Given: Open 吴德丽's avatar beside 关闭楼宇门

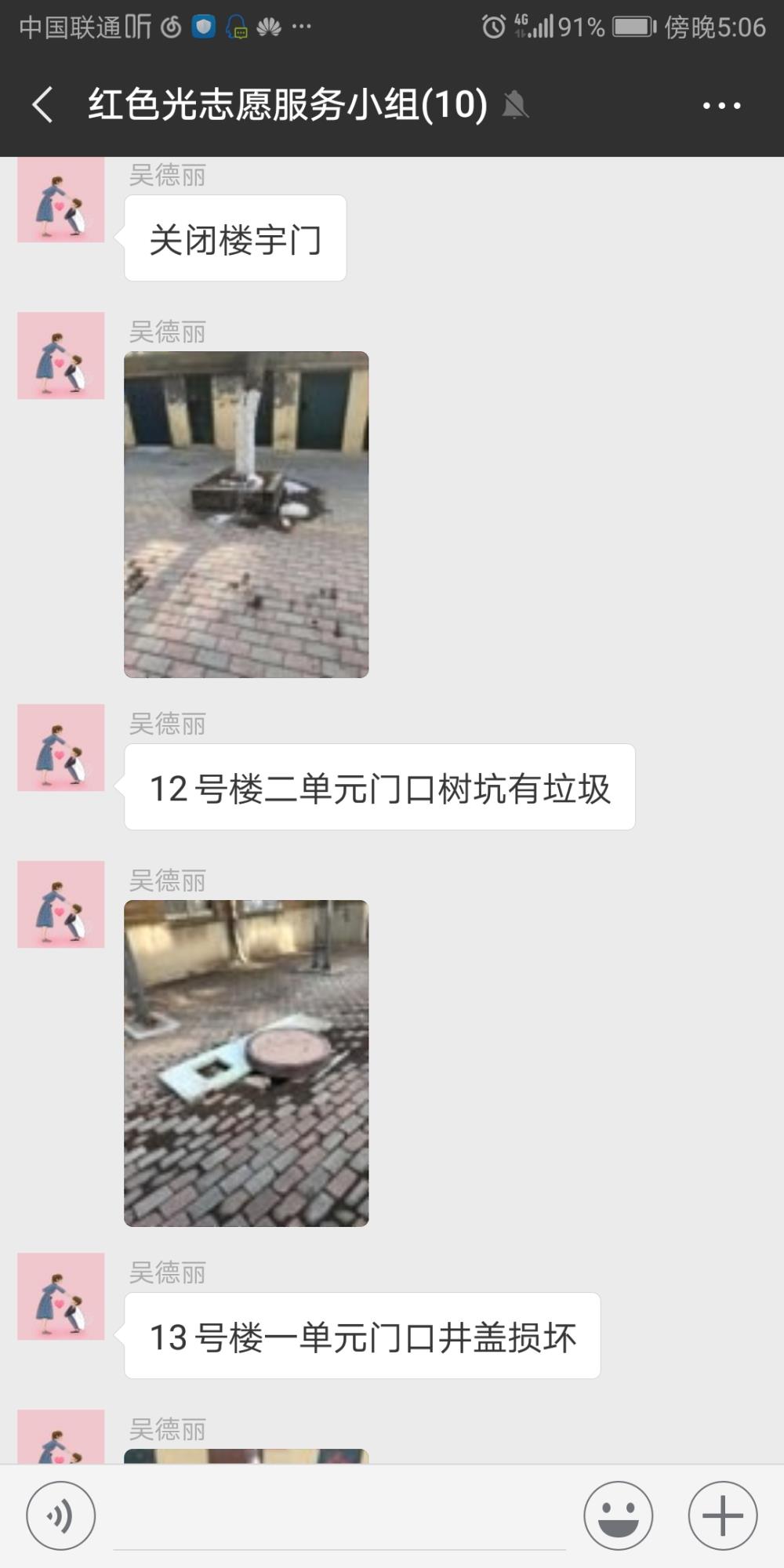Looking at the screenshot, I should click(61, 199).
